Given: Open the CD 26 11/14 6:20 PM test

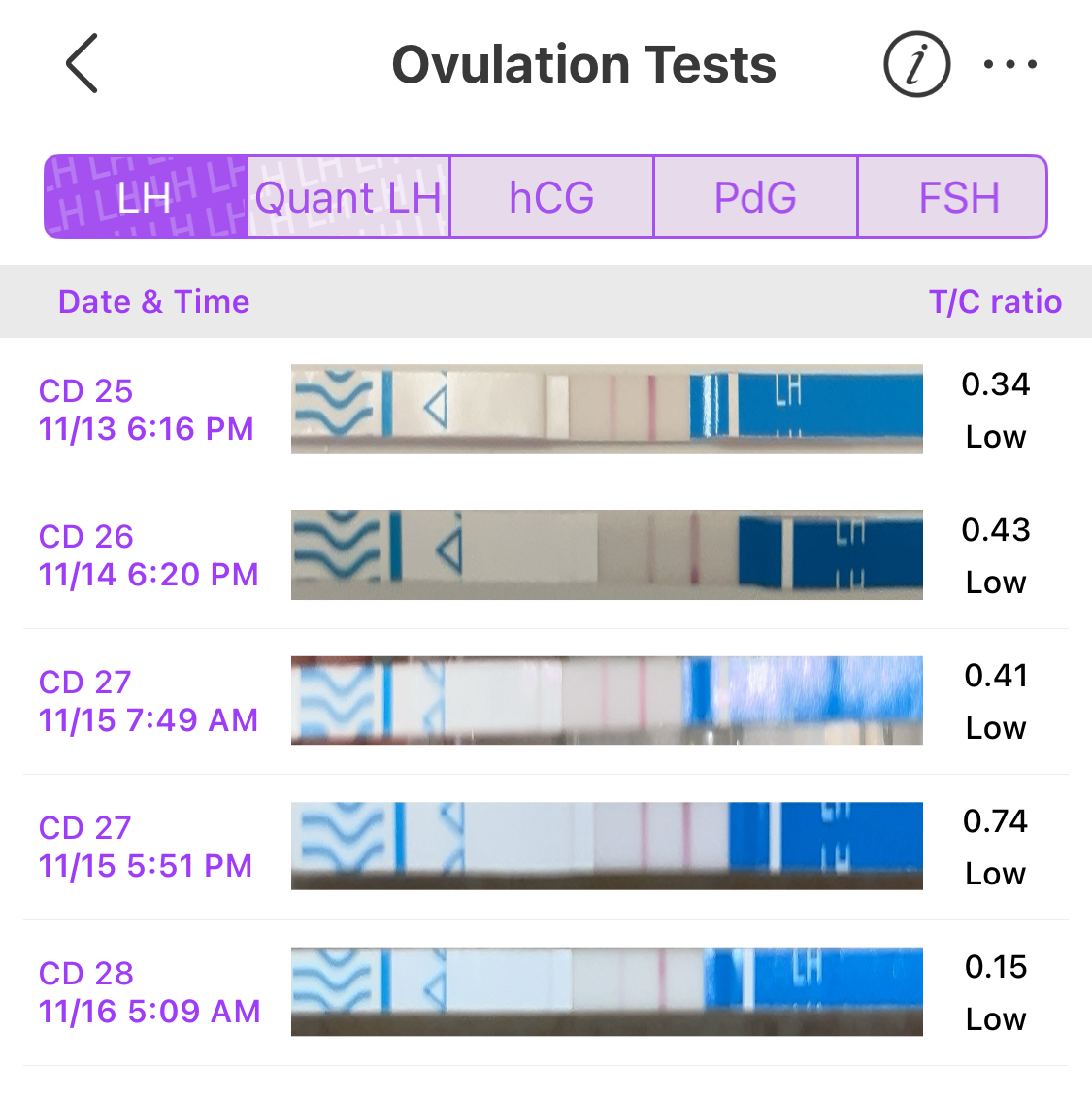Looking at the screenshot, I should tap(546, 555).
